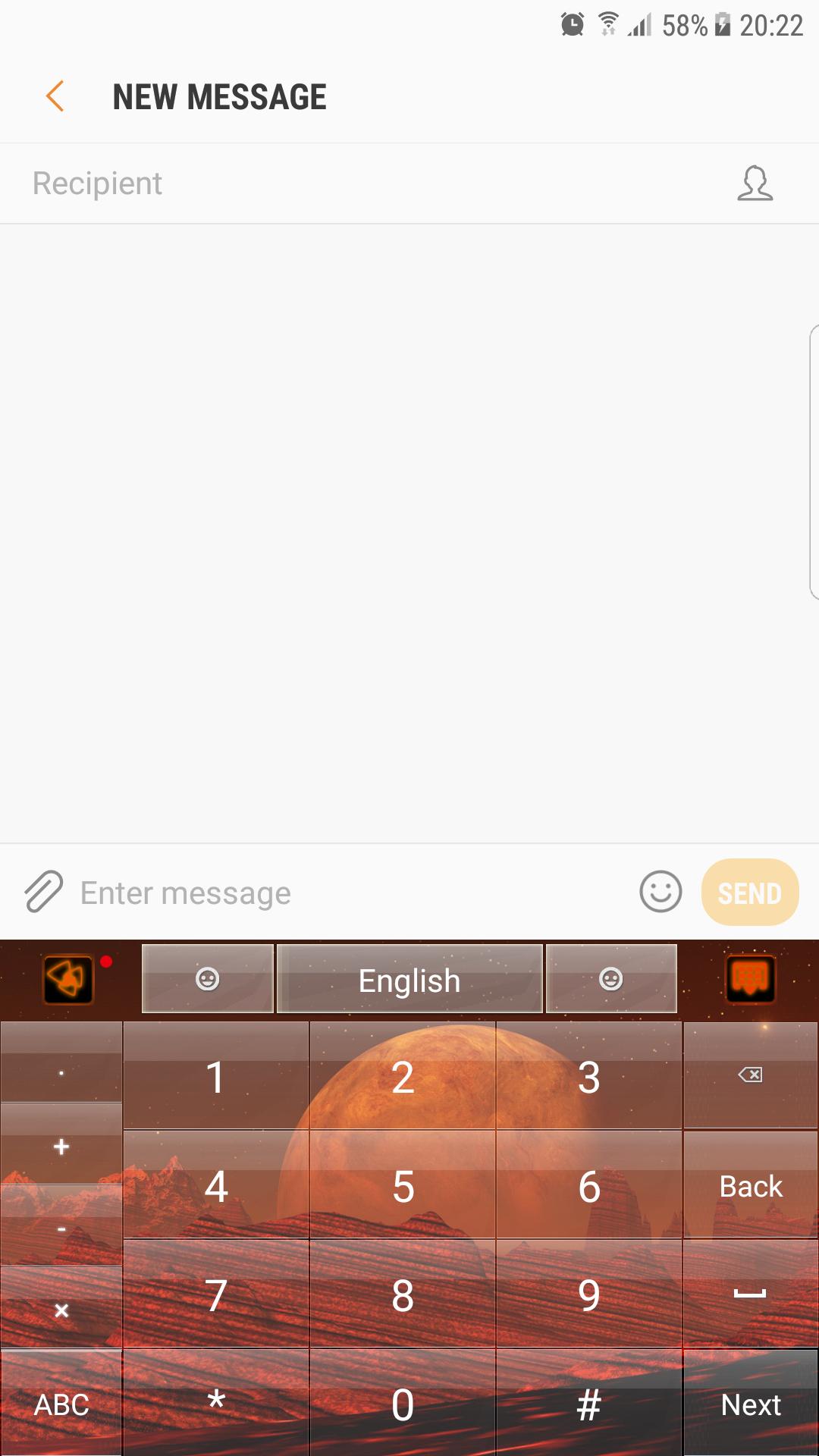Attach a file with the paperclip
Viewport: 819px width, 1456px height.
43,892
